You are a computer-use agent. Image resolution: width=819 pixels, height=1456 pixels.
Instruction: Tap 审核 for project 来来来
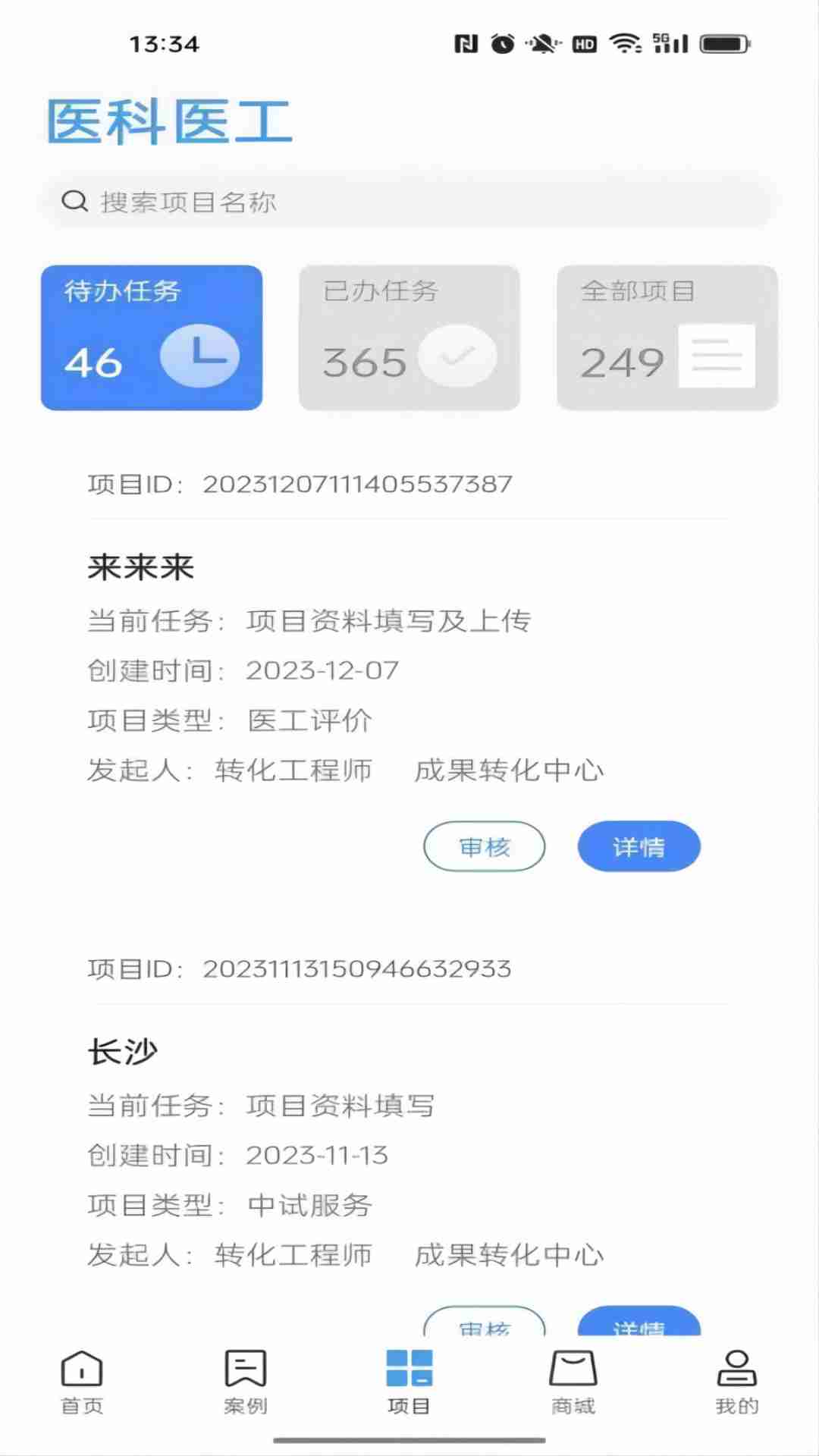point(484,846)
